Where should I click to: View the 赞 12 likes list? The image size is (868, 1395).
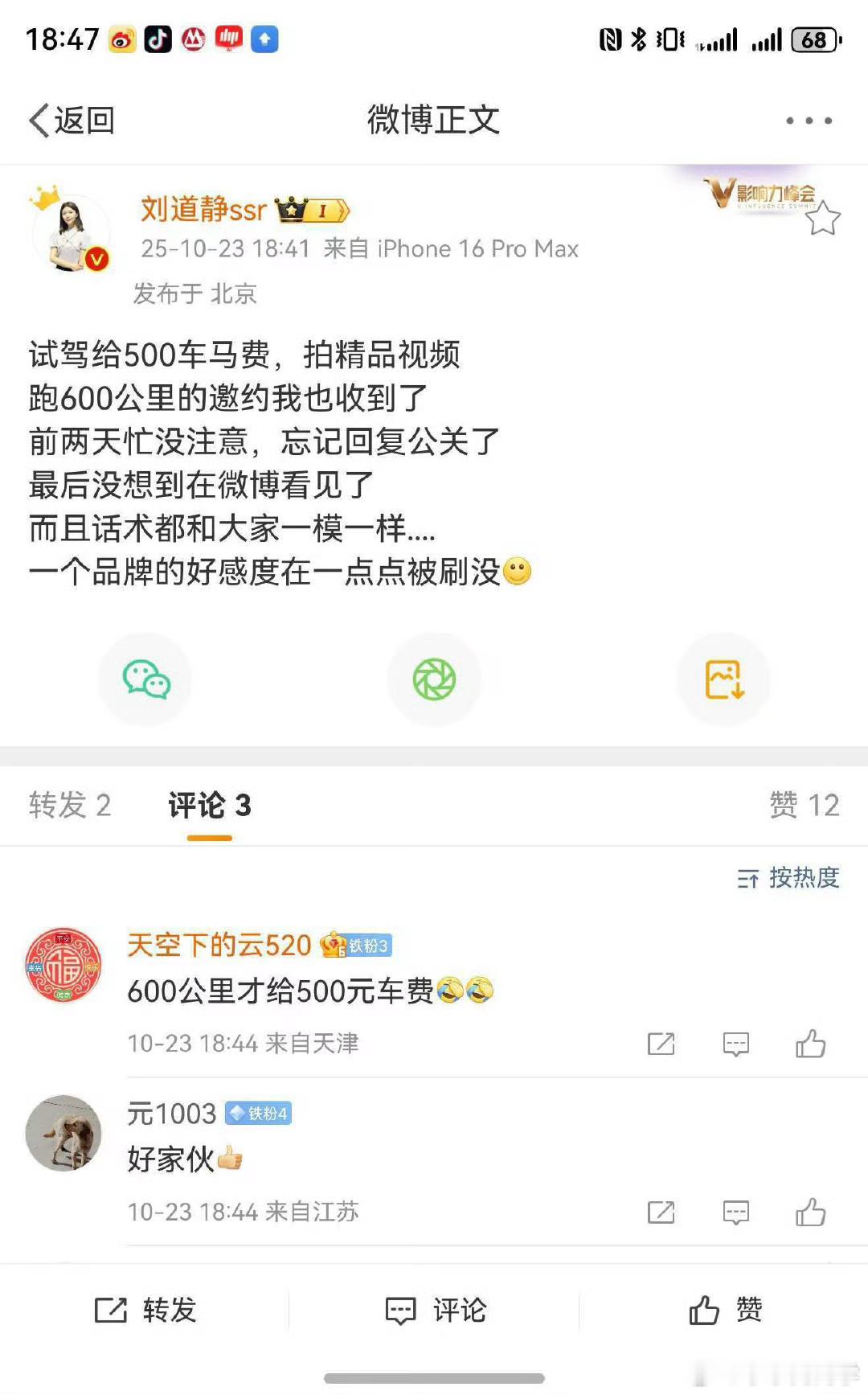click(804, 805)
